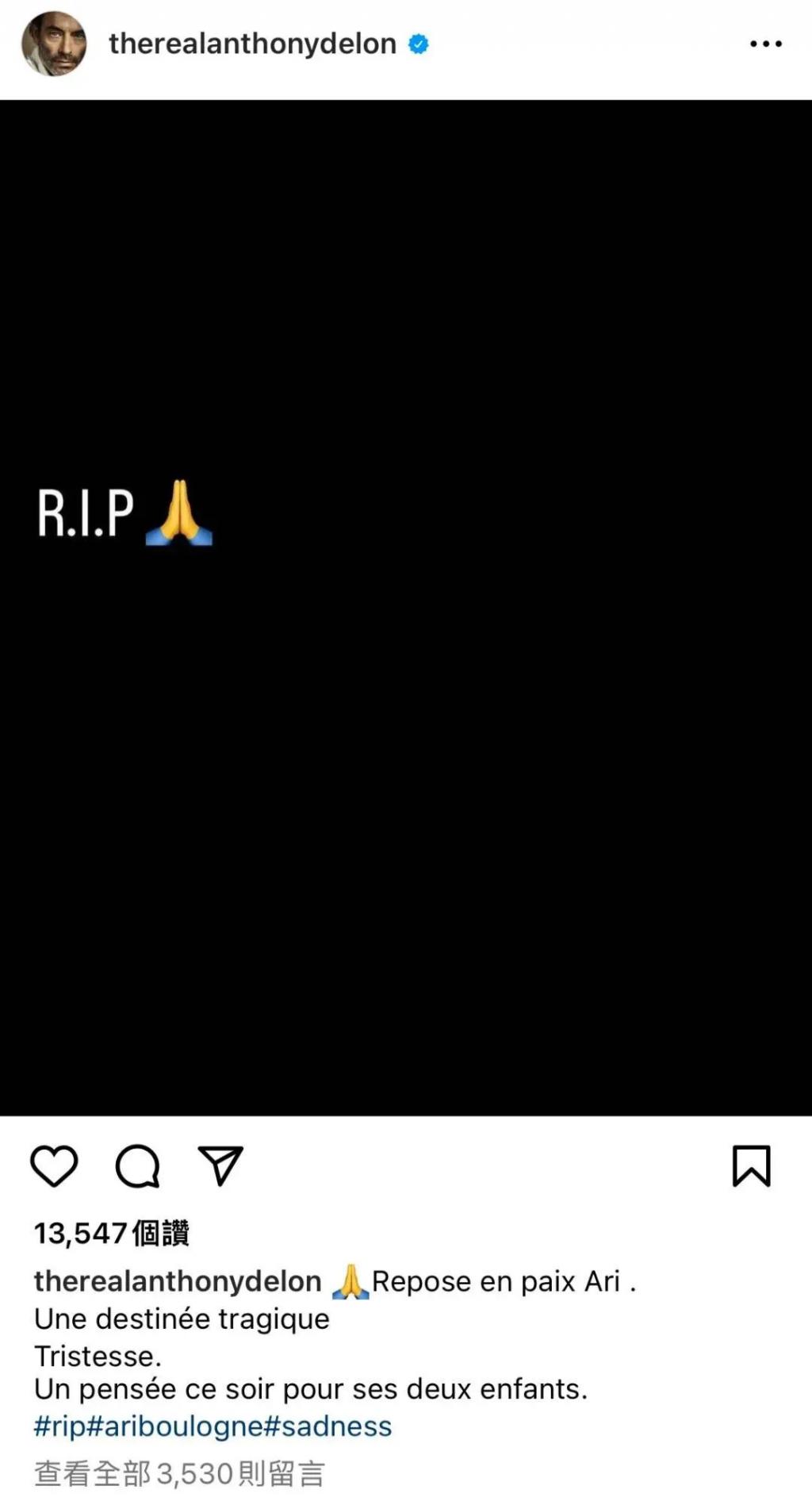812x1501 pixels.
Task: Bookmark this post
Action: 750,1166
